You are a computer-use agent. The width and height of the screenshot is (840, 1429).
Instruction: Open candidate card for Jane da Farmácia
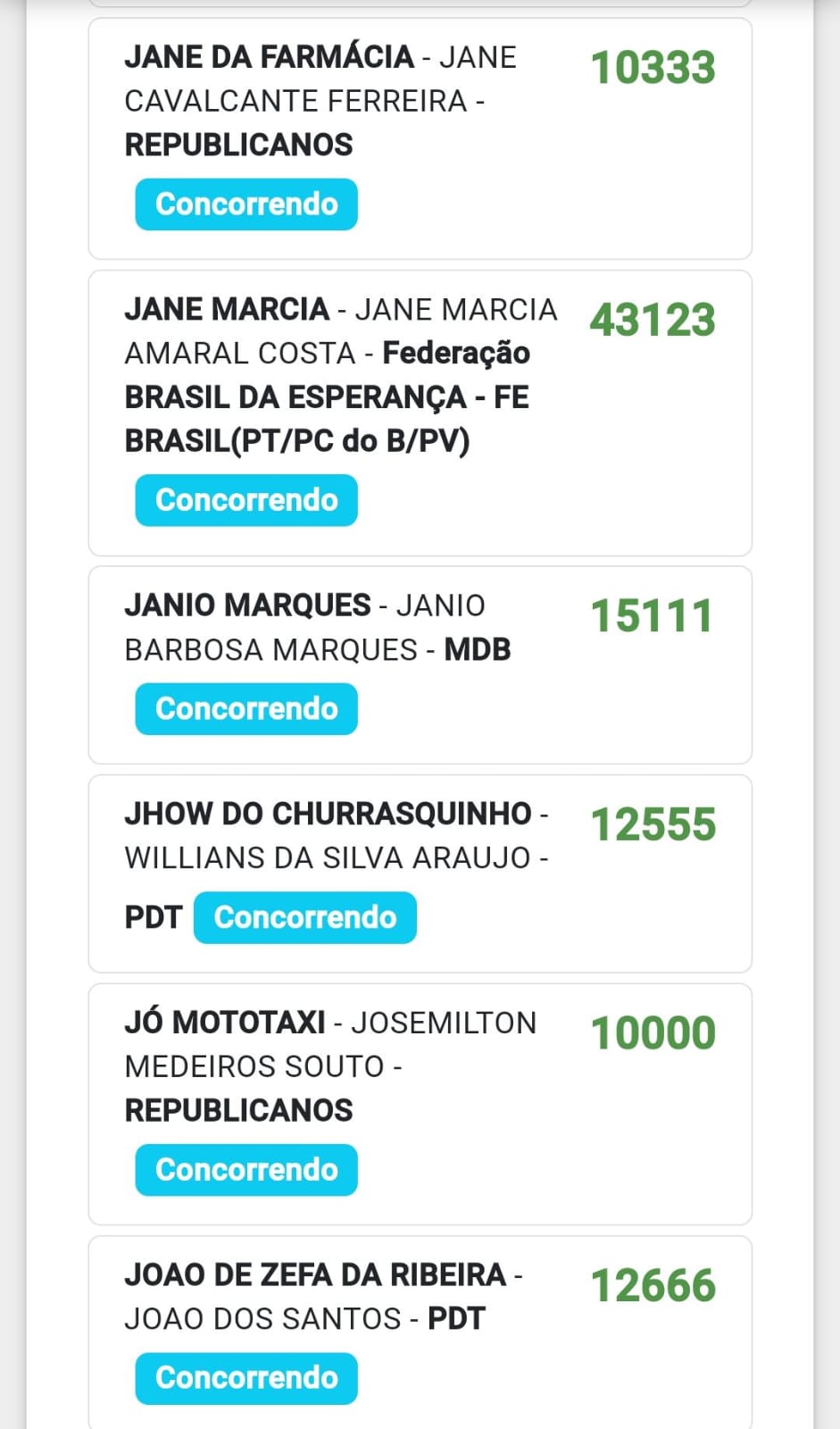click(420, 138)
